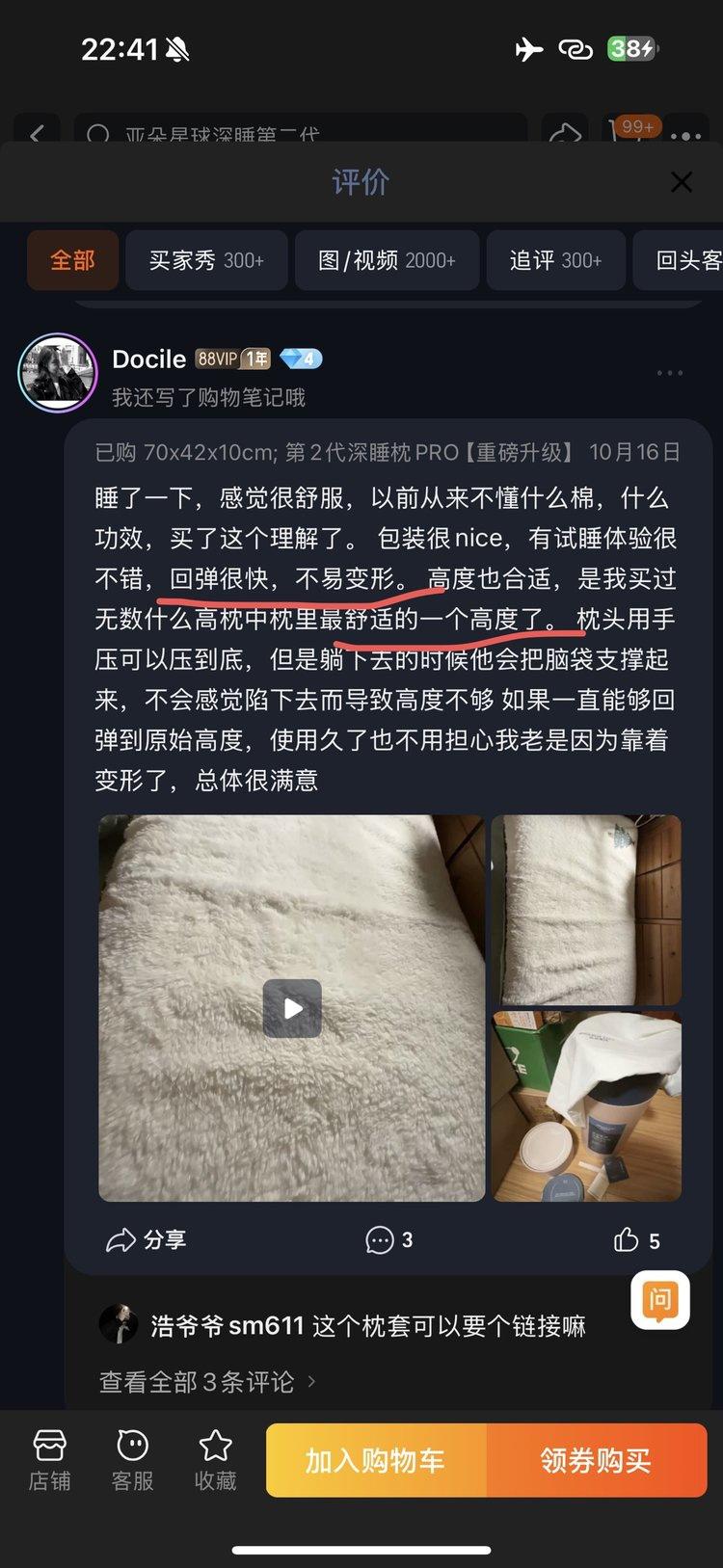The image size is (723, 1568).
Task: Show 图/视频 2000+ reviews
Action: [x=387, y=260]
